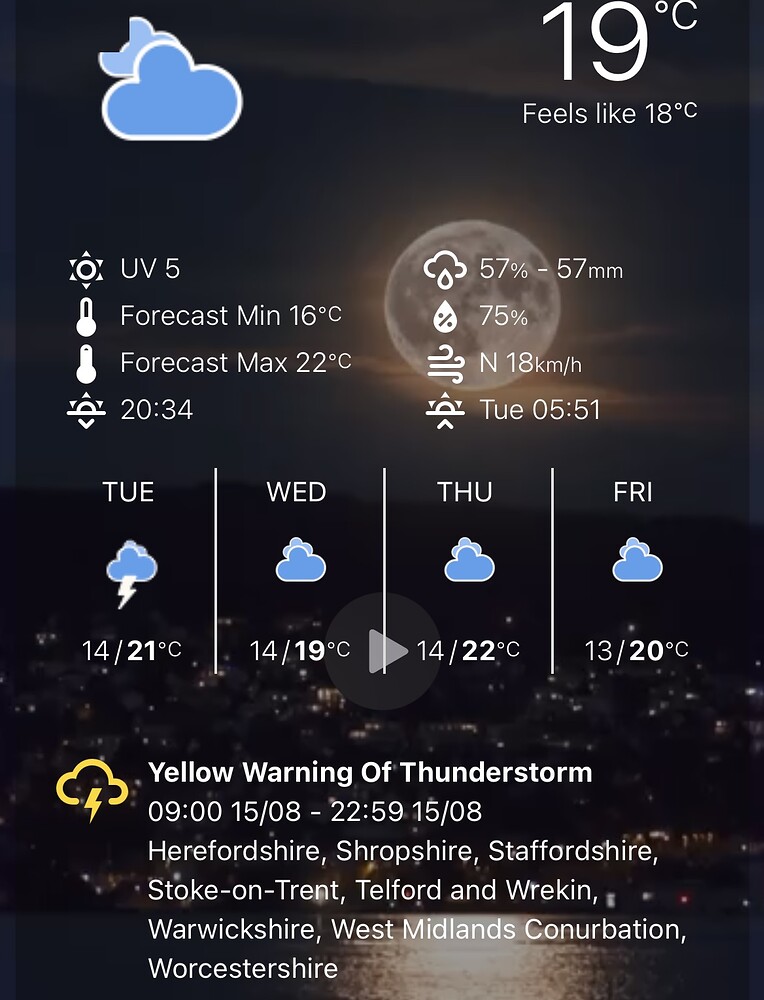Viewport: 764px width, 1000px height.
Task: Play the weather forecast video
Action: pos(383,650)
